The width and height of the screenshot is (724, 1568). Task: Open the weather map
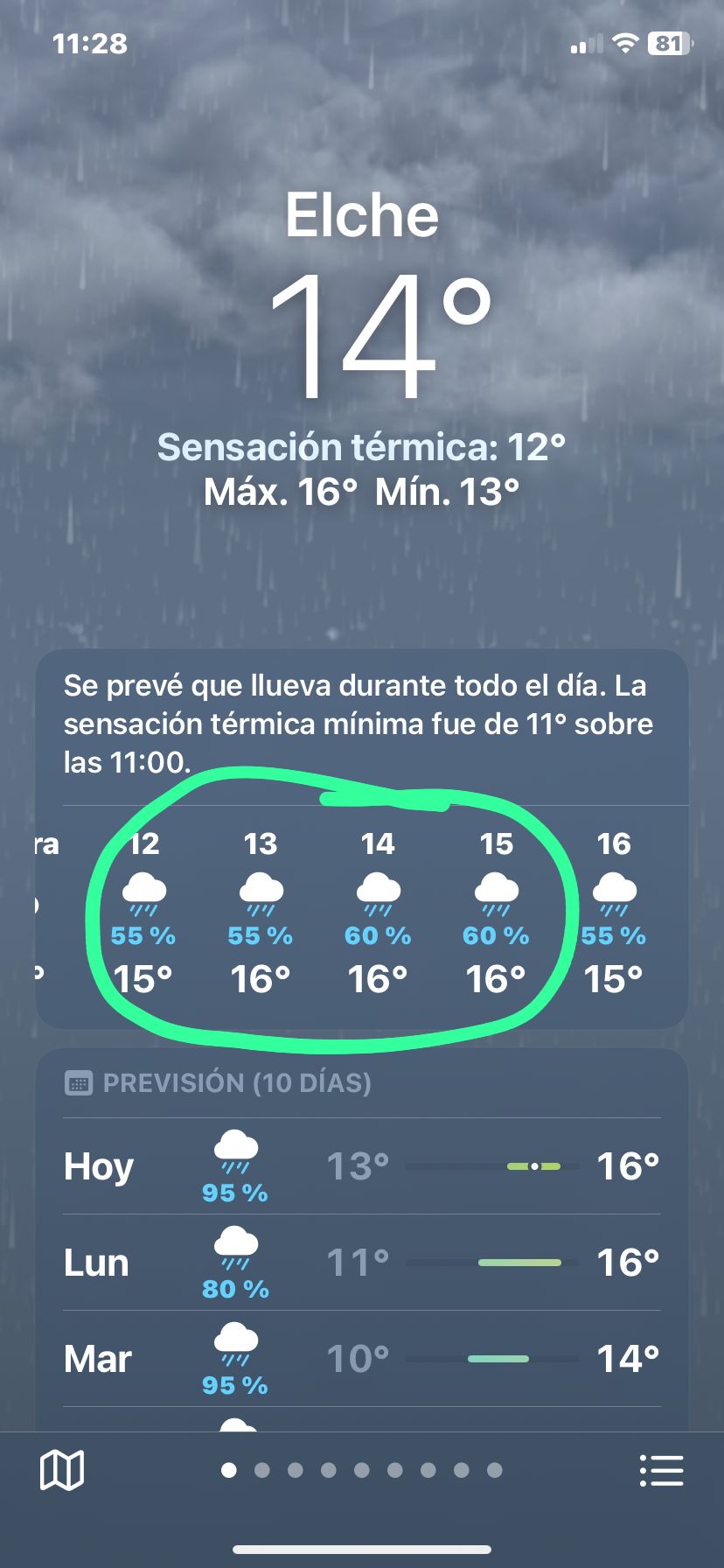tap(62, 1469)
